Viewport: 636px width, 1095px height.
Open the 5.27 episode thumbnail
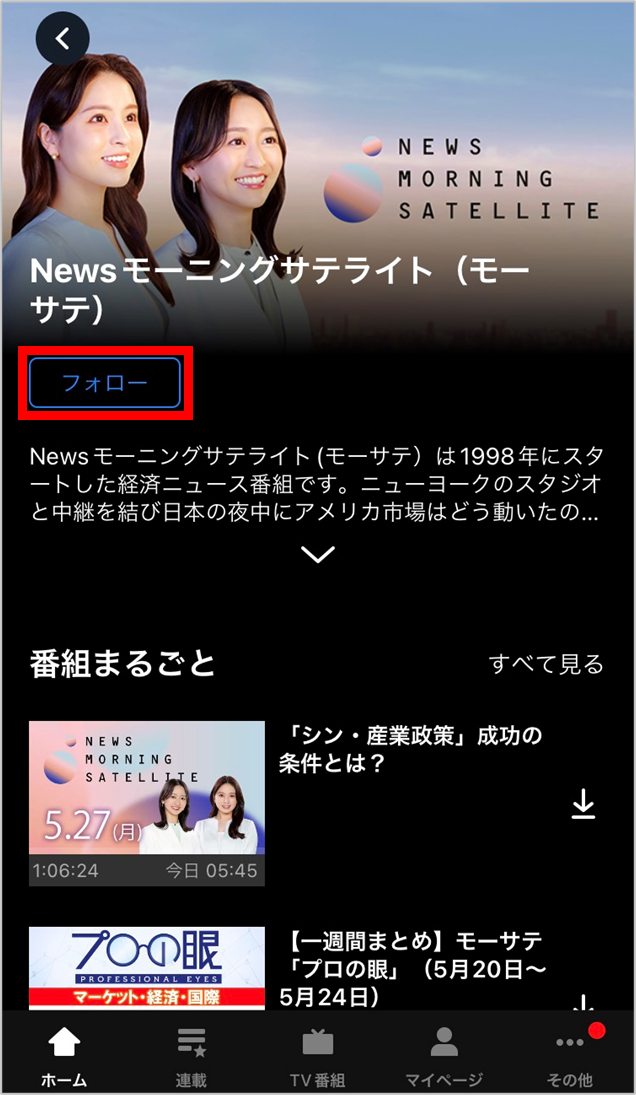pos(147,803)
